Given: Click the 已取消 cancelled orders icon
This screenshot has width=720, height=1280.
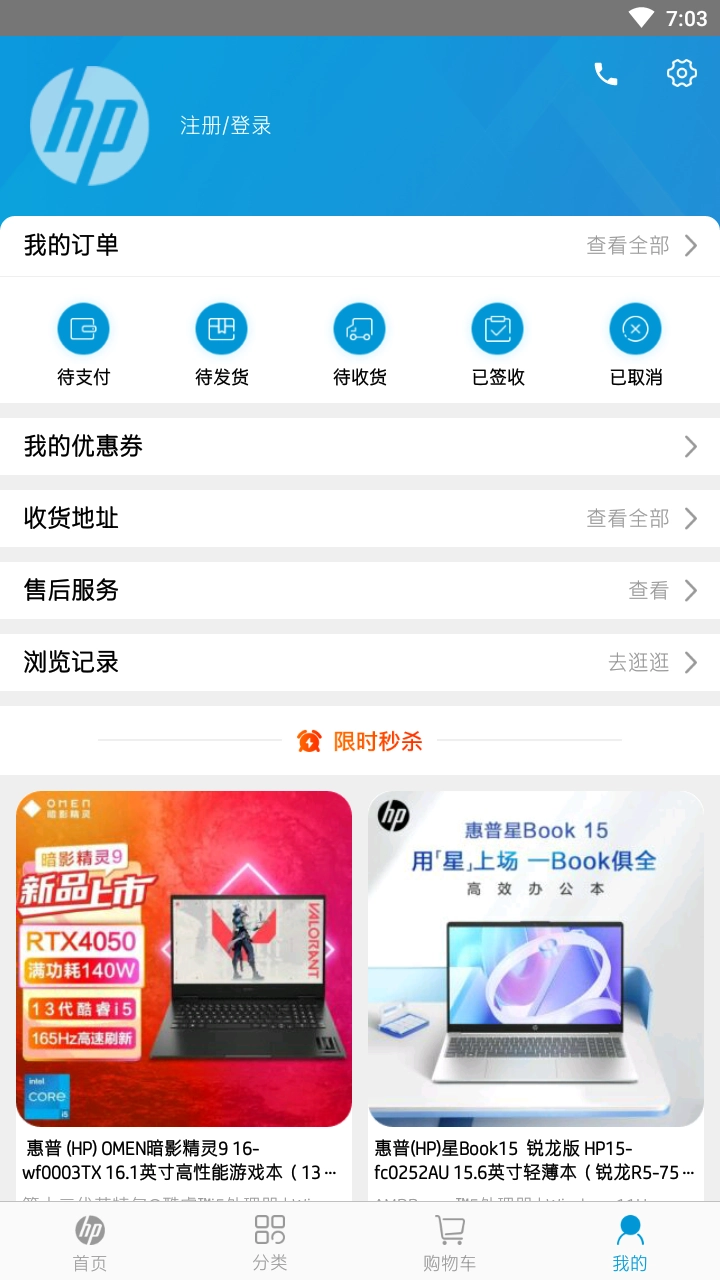Looking at the screenshot, I should pyautogui.click(x=635, y=327).
